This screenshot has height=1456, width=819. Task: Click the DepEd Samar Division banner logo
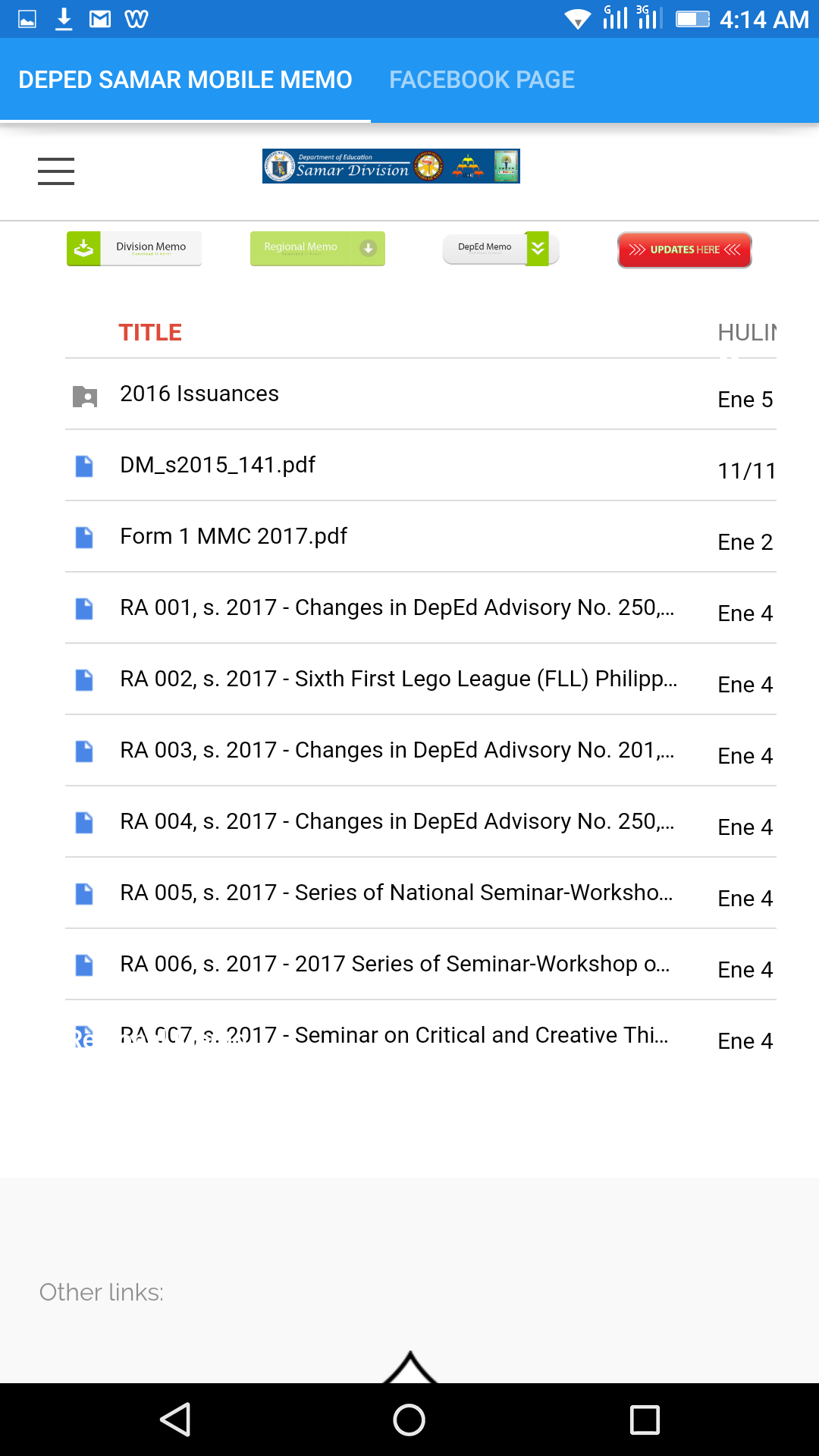(391, 166)
